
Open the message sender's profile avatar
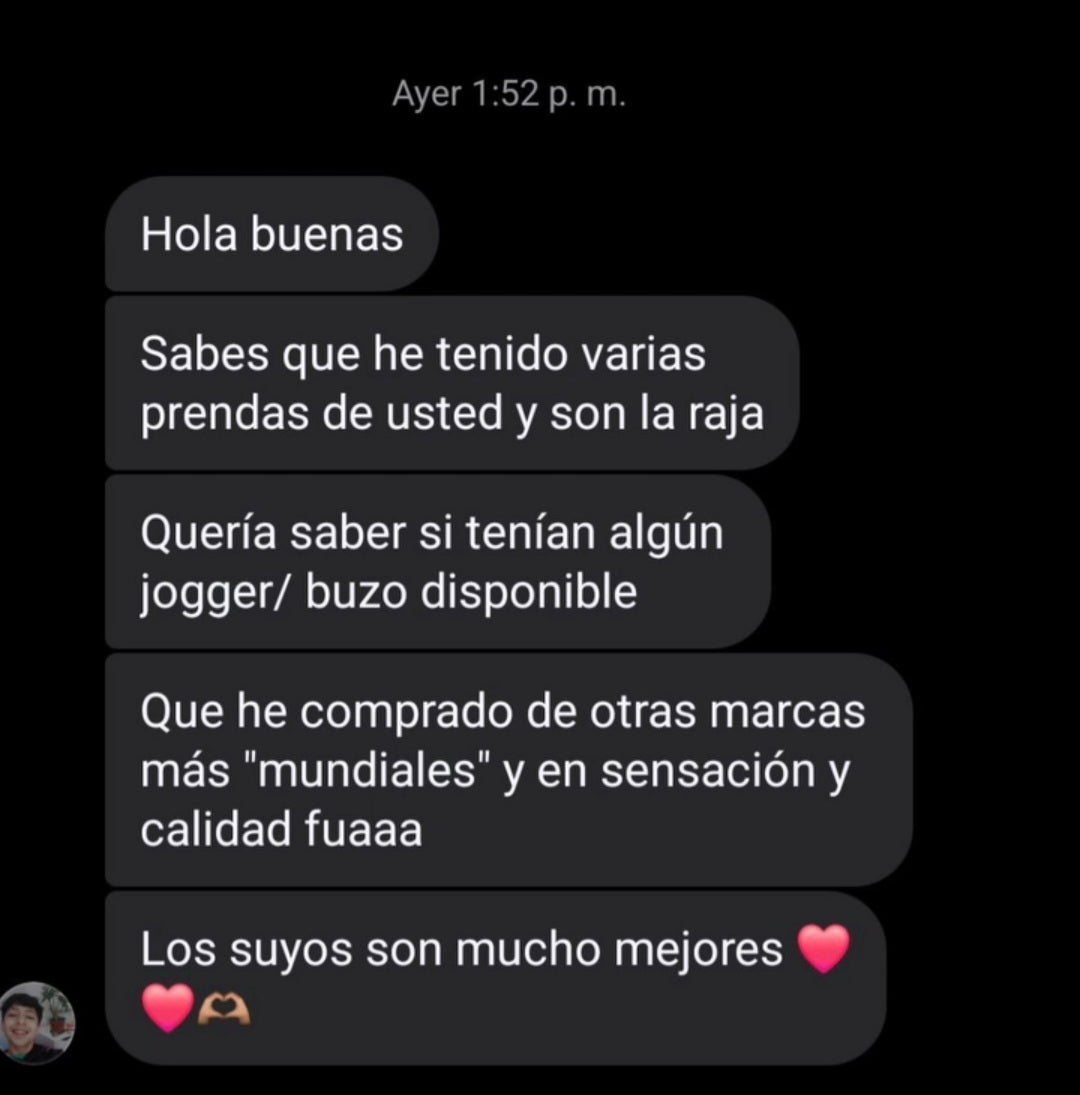click(x=37, y=1022)
